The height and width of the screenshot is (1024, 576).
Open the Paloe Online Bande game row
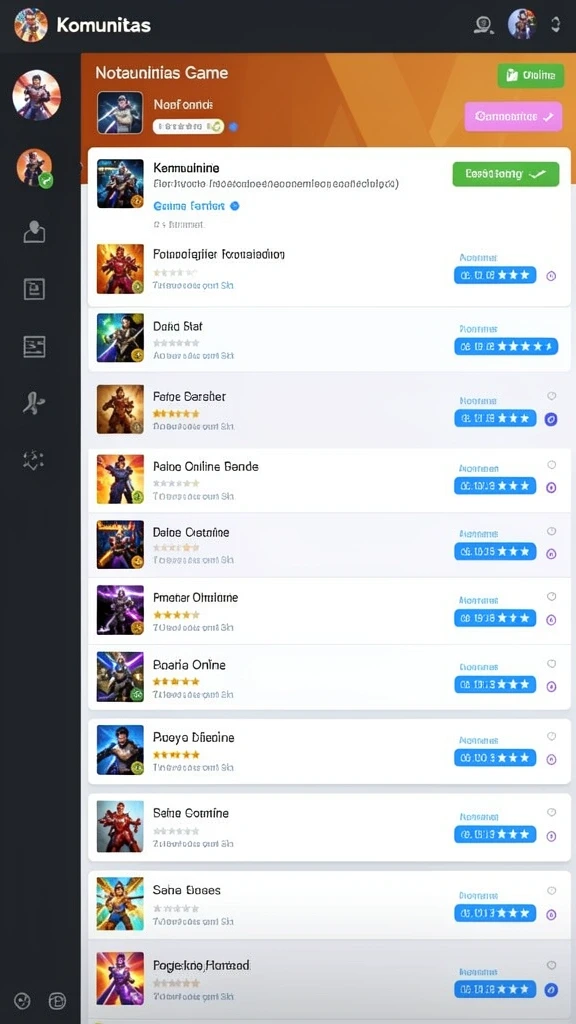pyautogui.click(x=329, y=480)
